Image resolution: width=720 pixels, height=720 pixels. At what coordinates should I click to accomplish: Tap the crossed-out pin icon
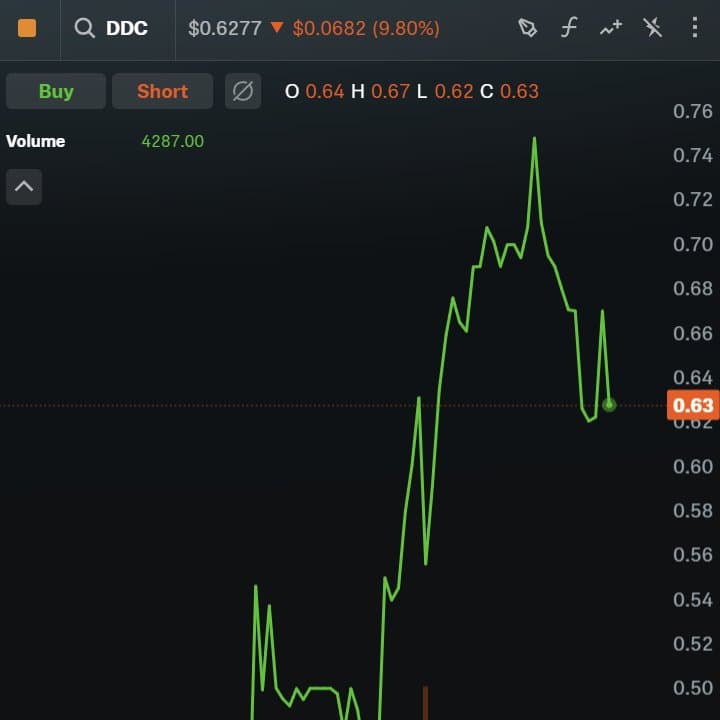(x=652, y=28)
